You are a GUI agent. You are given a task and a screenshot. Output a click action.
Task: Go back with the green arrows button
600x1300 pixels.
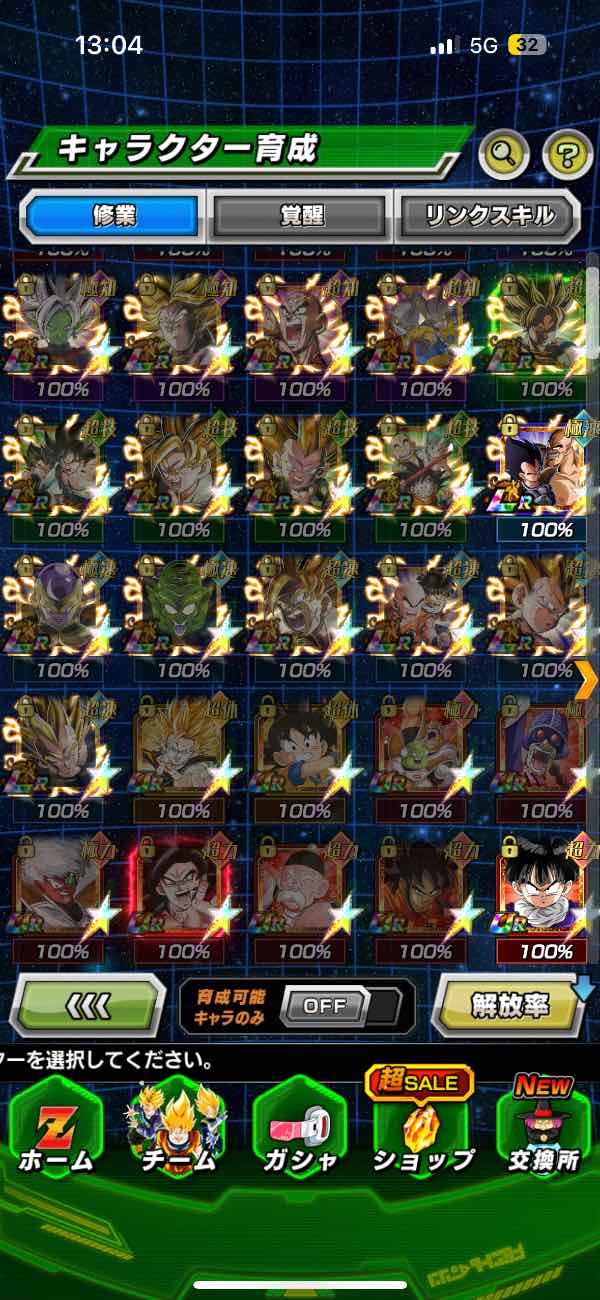pyautogui.click(x=88, y=1005)
